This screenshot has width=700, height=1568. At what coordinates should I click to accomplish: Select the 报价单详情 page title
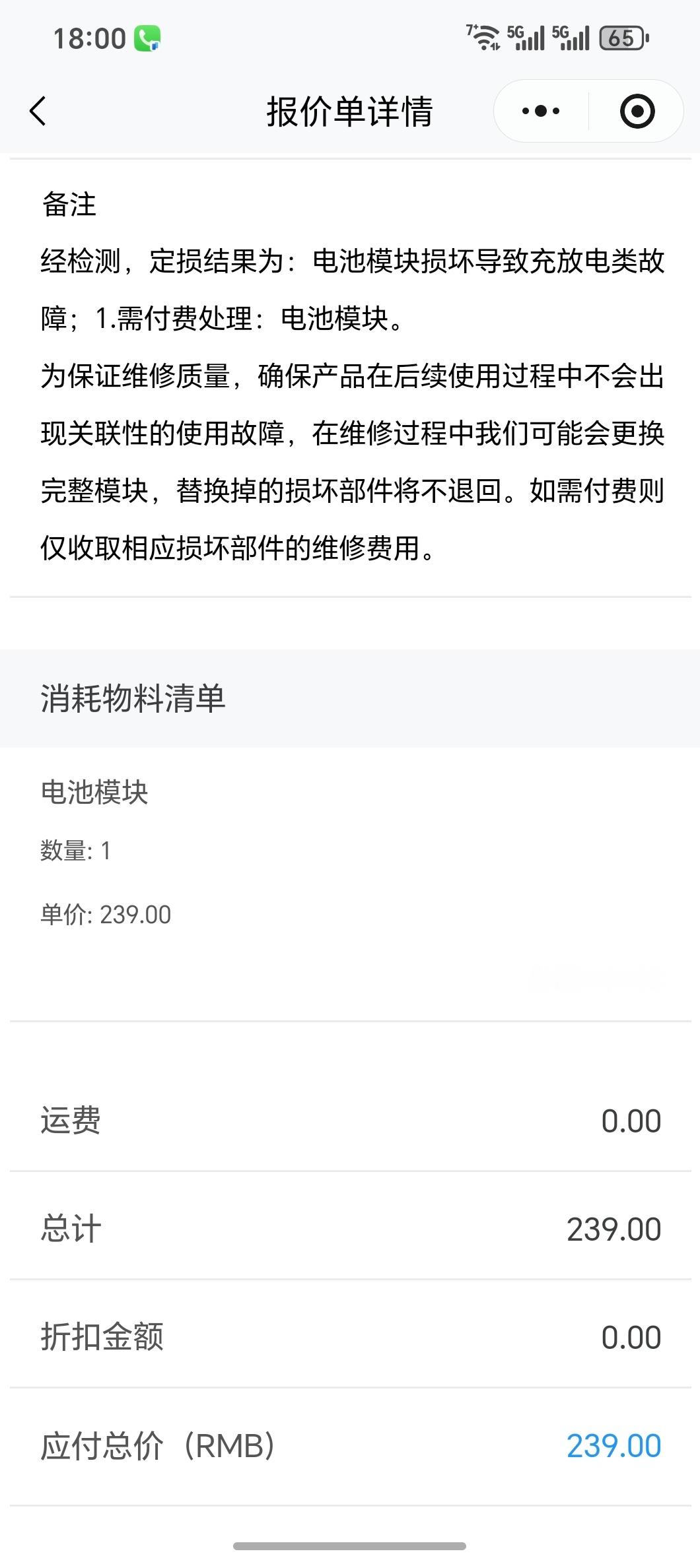(349, 111)
